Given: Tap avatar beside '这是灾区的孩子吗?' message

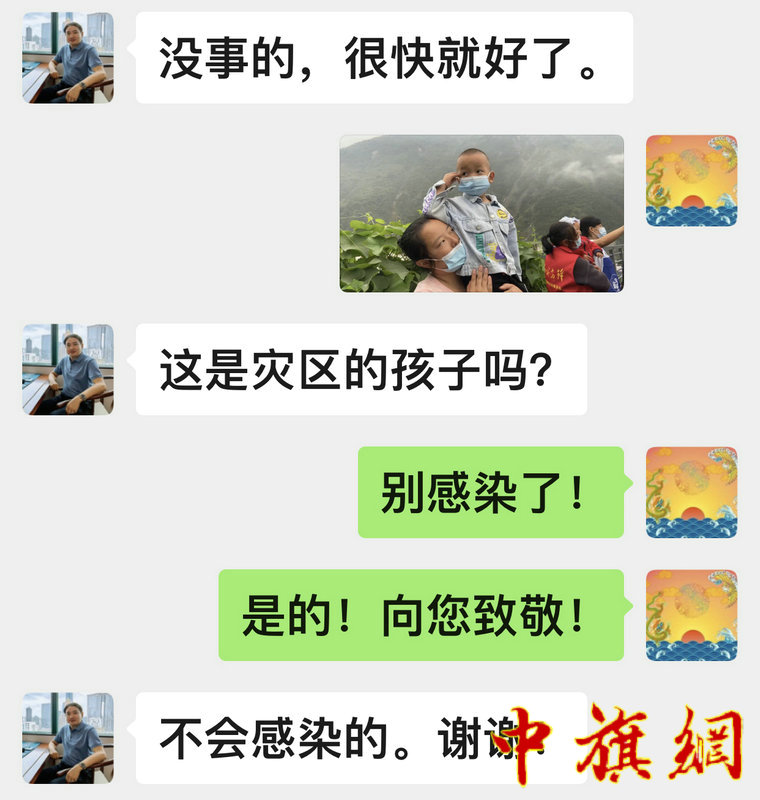Looking at the screenshot, I should click(x=68, y=369).
